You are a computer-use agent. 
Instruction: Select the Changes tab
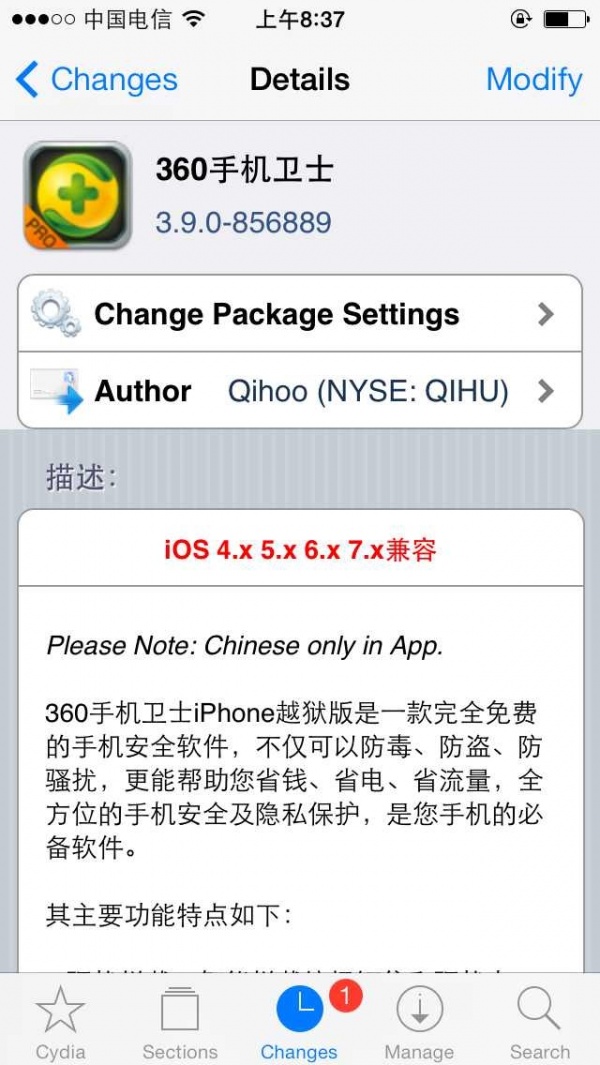point(300,1022)
